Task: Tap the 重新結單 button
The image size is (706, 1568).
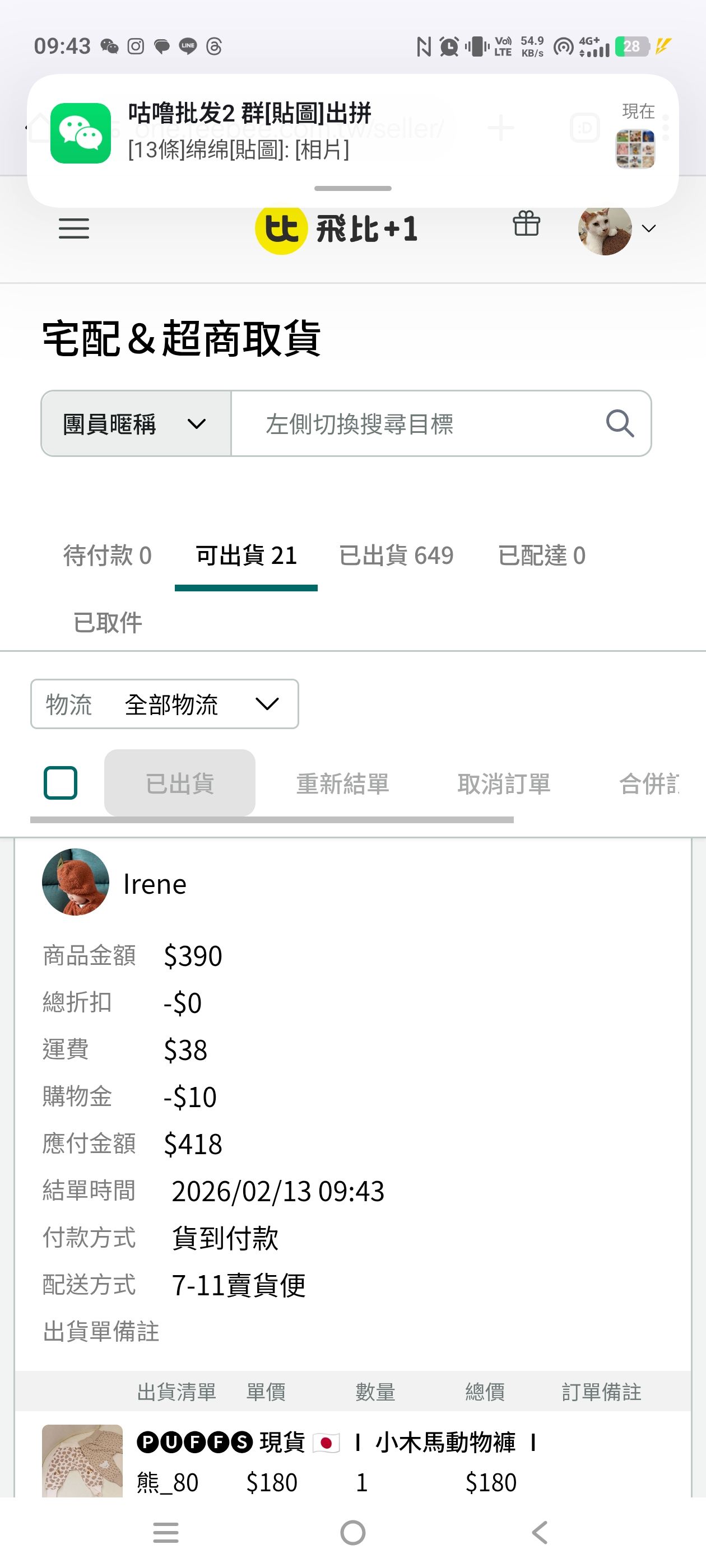Action: click(342, 783)
